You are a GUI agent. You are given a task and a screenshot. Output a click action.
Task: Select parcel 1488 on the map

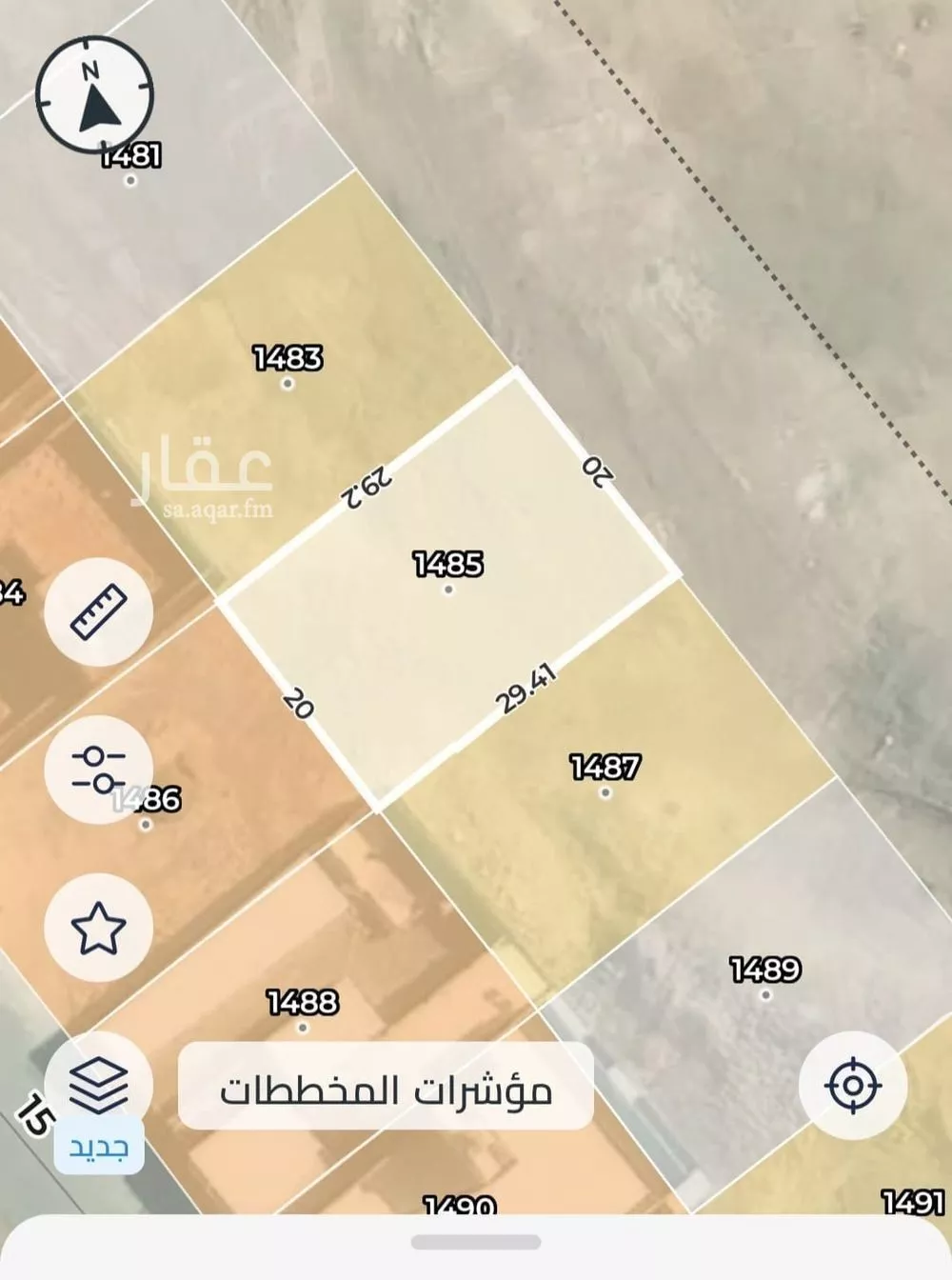click(301, 1001)
